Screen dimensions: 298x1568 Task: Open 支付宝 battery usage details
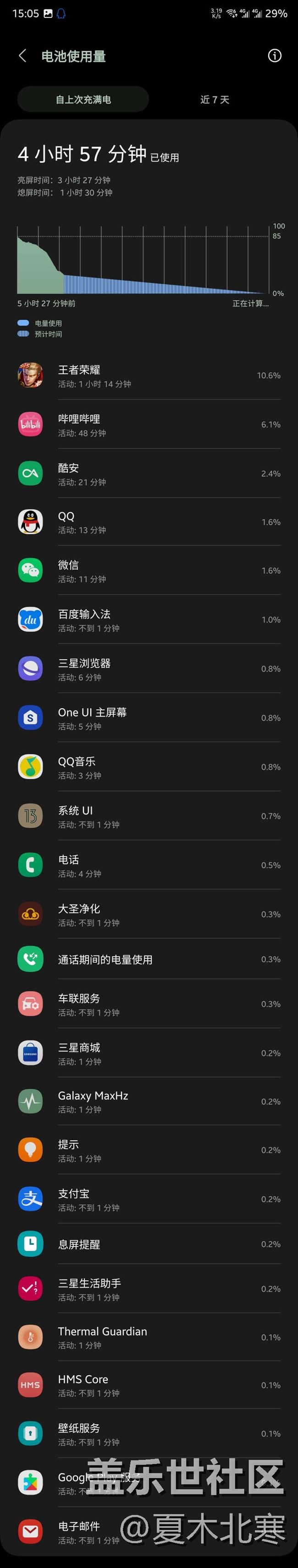tap(149, 1199)
